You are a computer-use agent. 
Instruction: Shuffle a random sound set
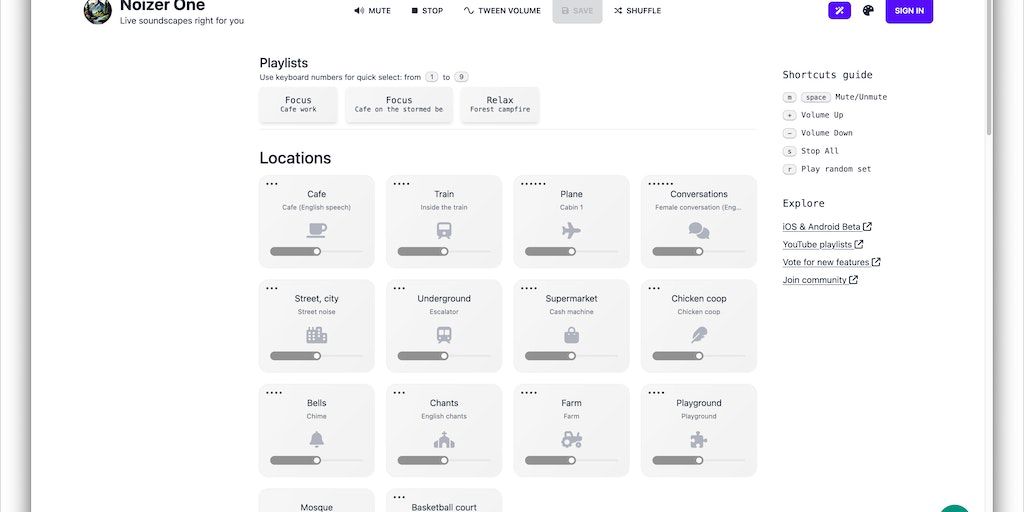[637, 11]
